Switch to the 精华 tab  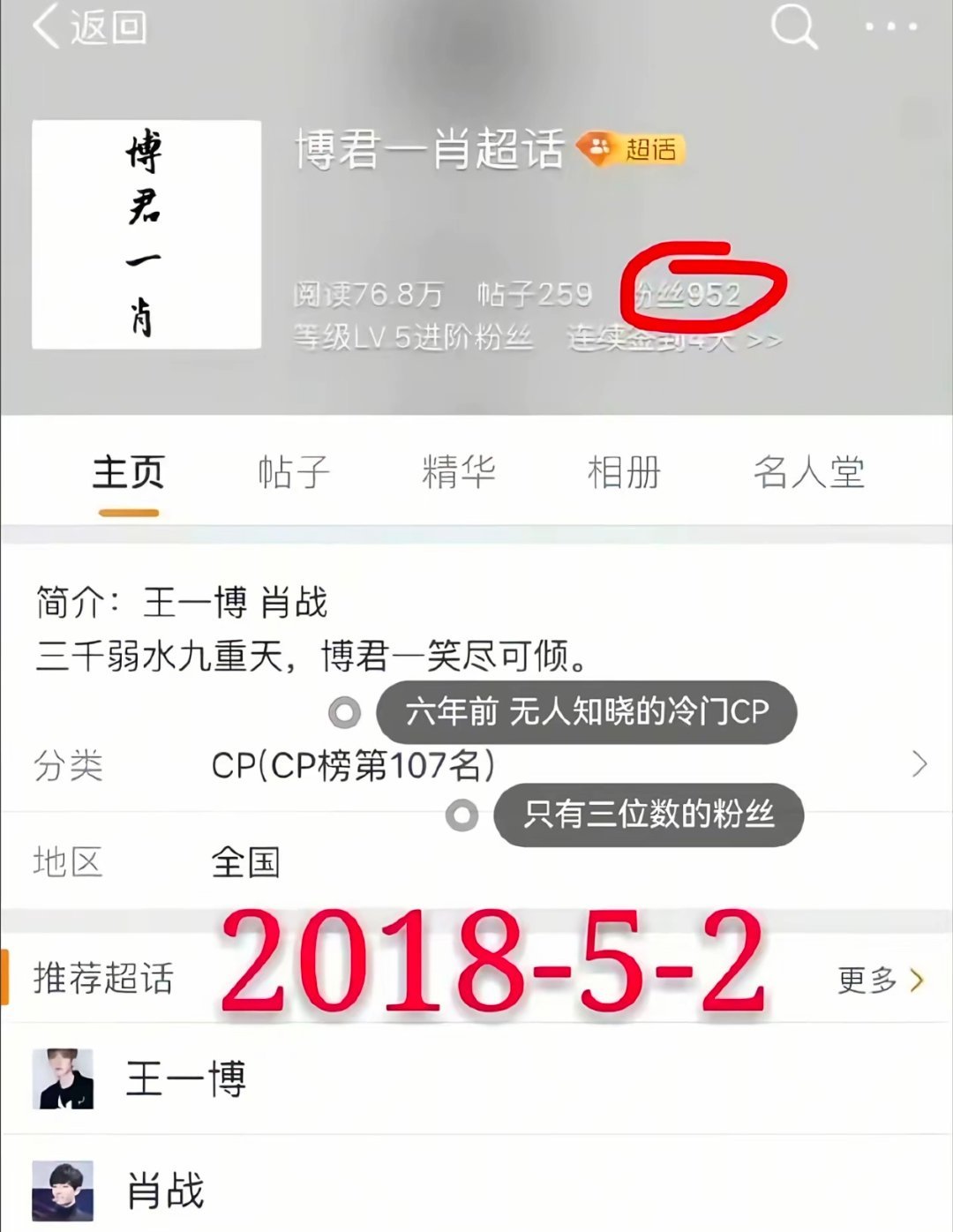[459, 472]
